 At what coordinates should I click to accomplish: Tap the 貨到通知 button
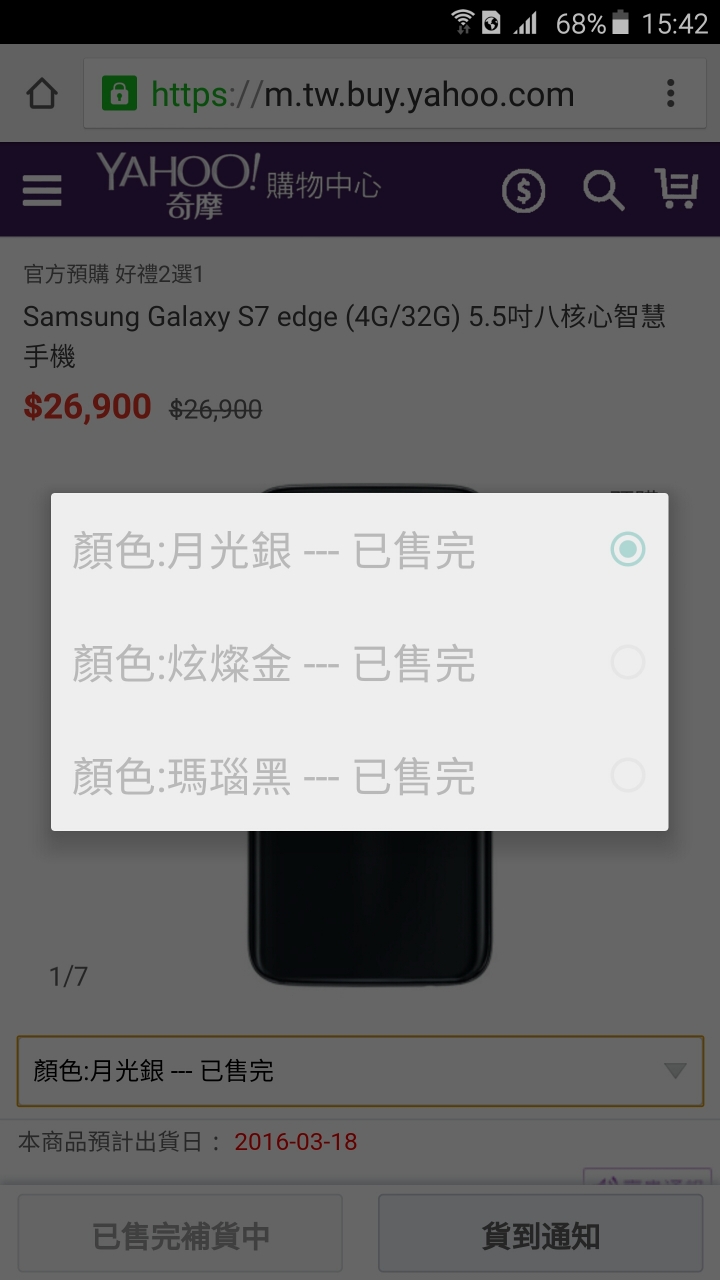pyautogui.click(x=541, y=1236)
